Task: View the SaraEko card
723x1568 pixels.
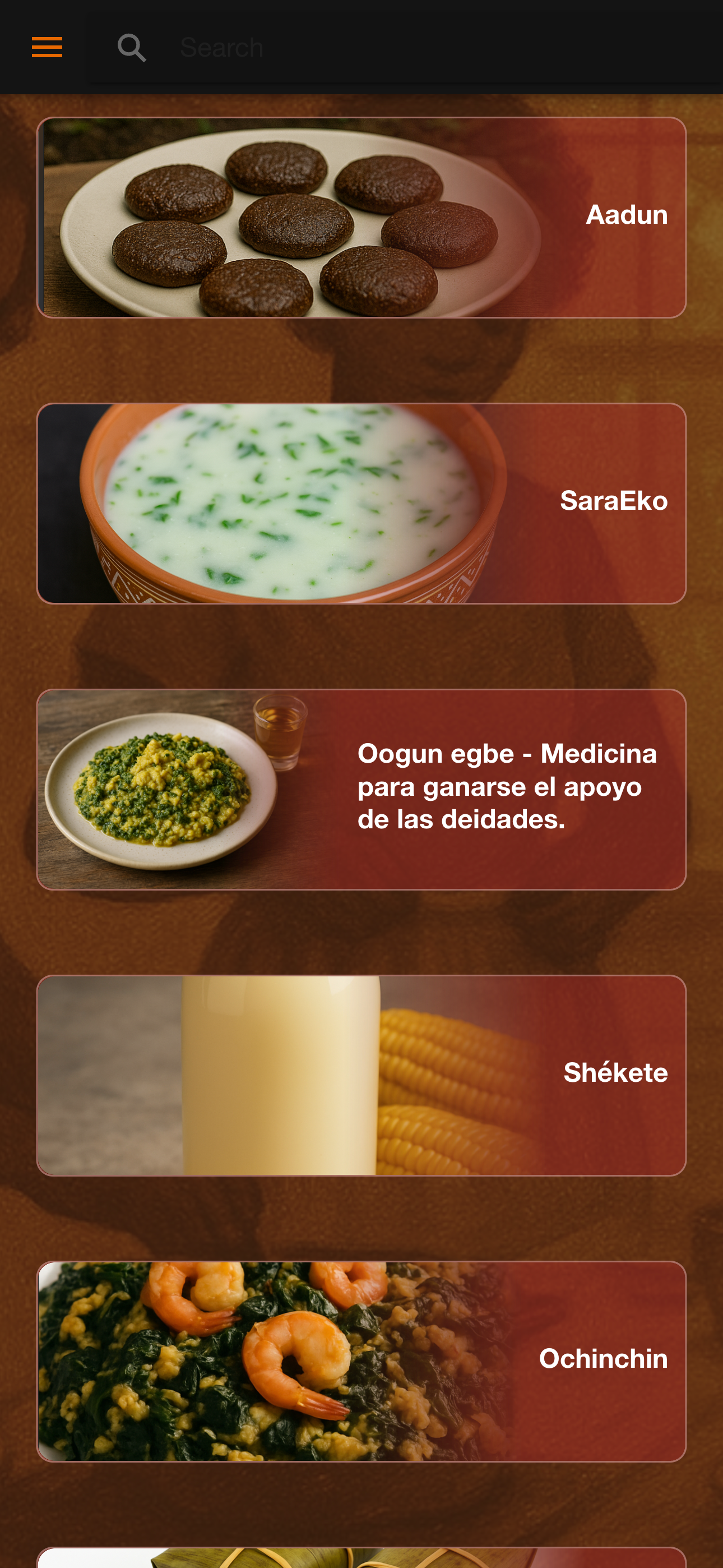Action: 361,504
